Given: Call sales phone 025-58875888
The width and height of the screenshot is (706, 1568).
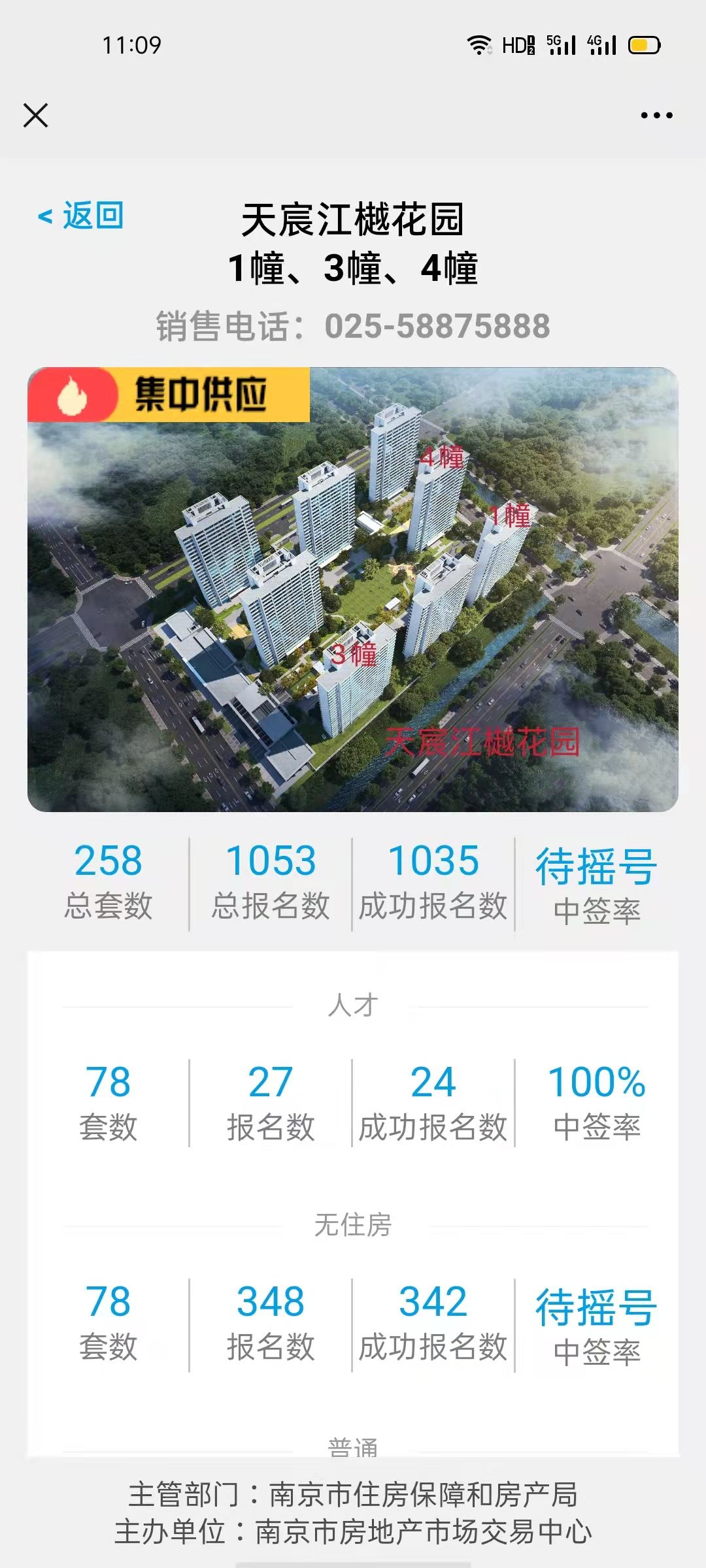Looking at the screenshot, I should point(437,326).
